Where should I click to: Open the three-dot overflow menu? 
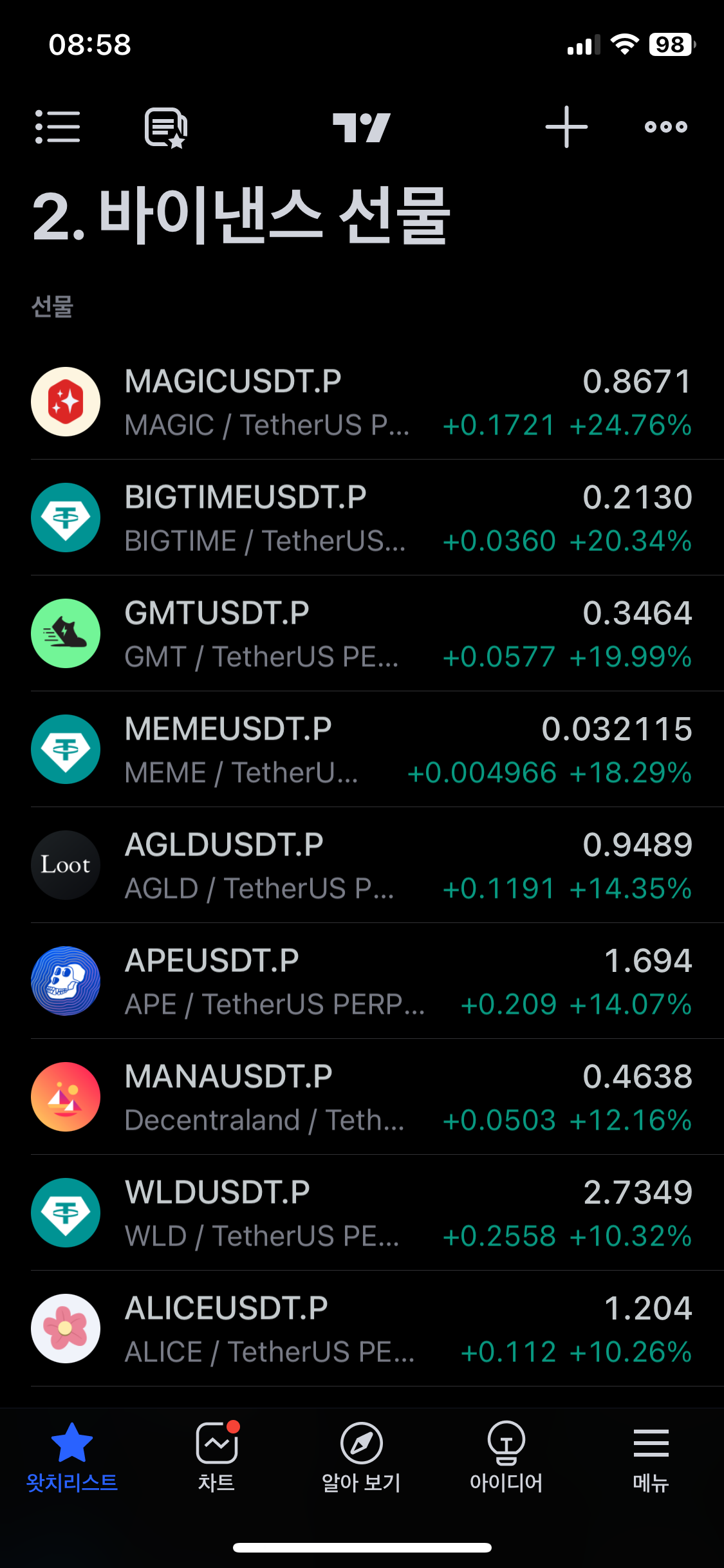(x=666, y=127)
